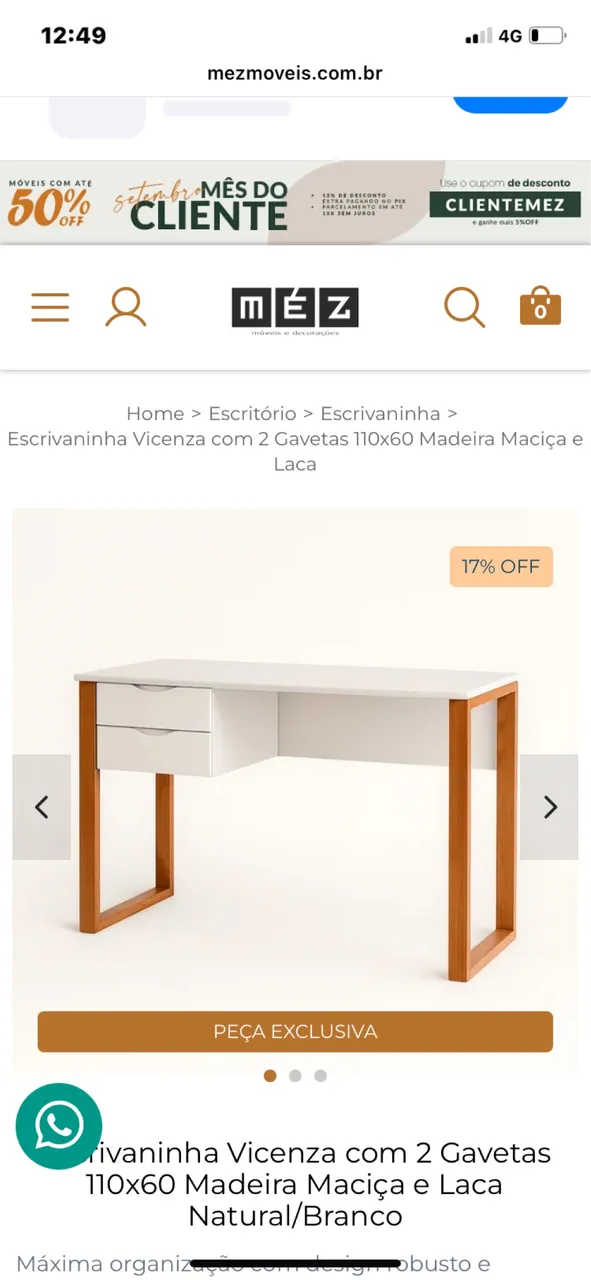Screen dimensions: 591x1280
Task: Open WhatsApp chat button
Action: click(59, 1126)
